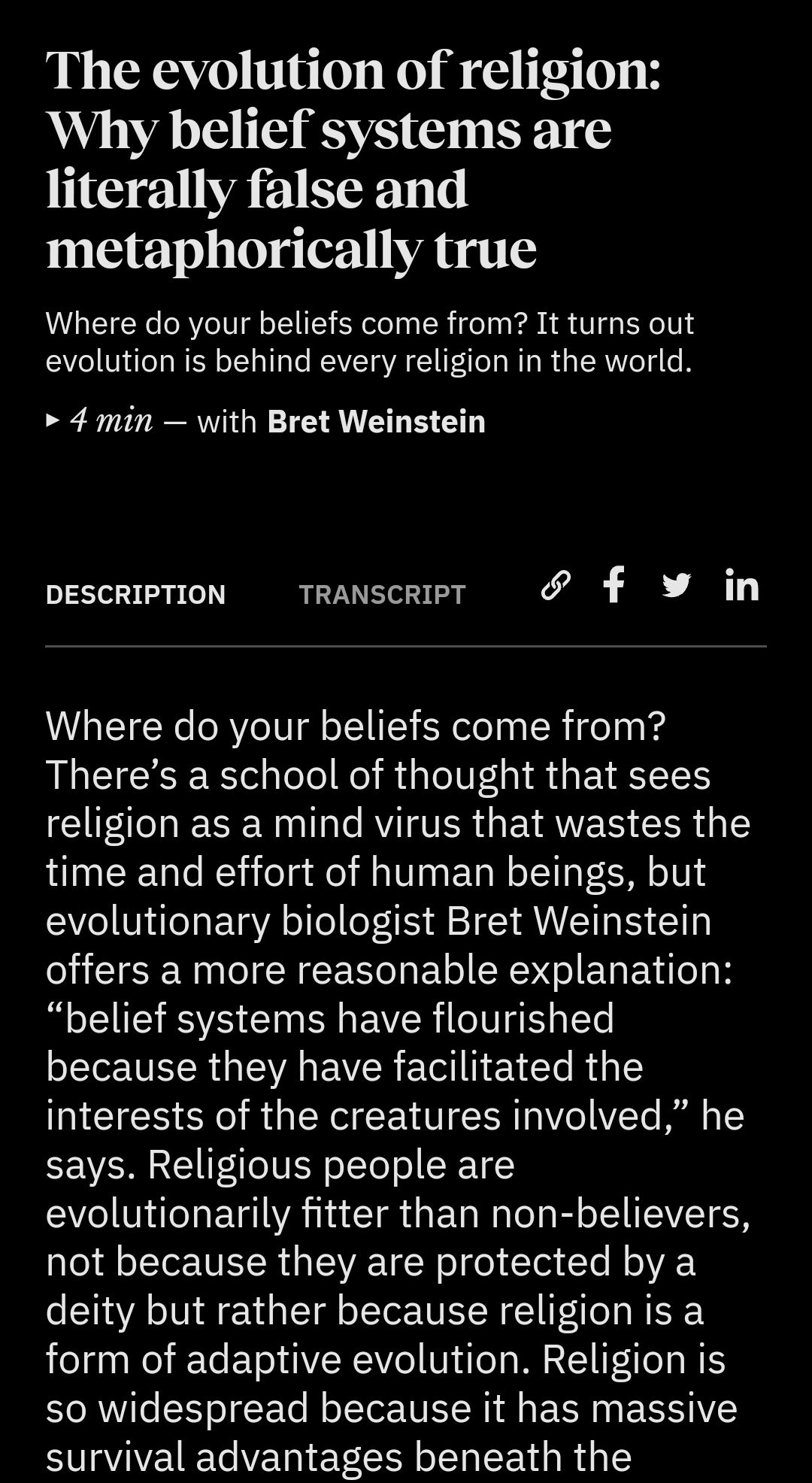Share this video on Twitter
812x1483 pixels.
(x=677, y=585)
